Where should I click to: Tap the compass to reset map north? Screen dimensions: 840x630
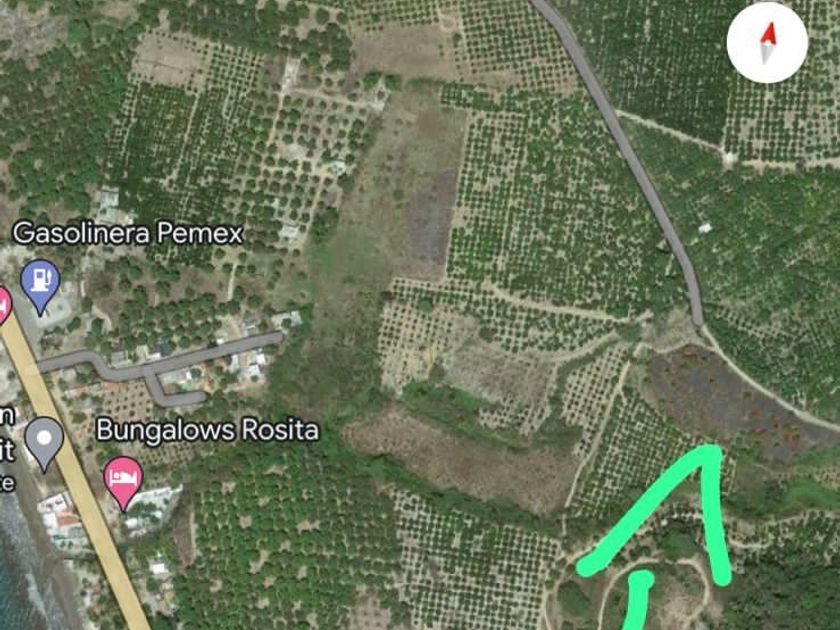(x=767, y=42)
